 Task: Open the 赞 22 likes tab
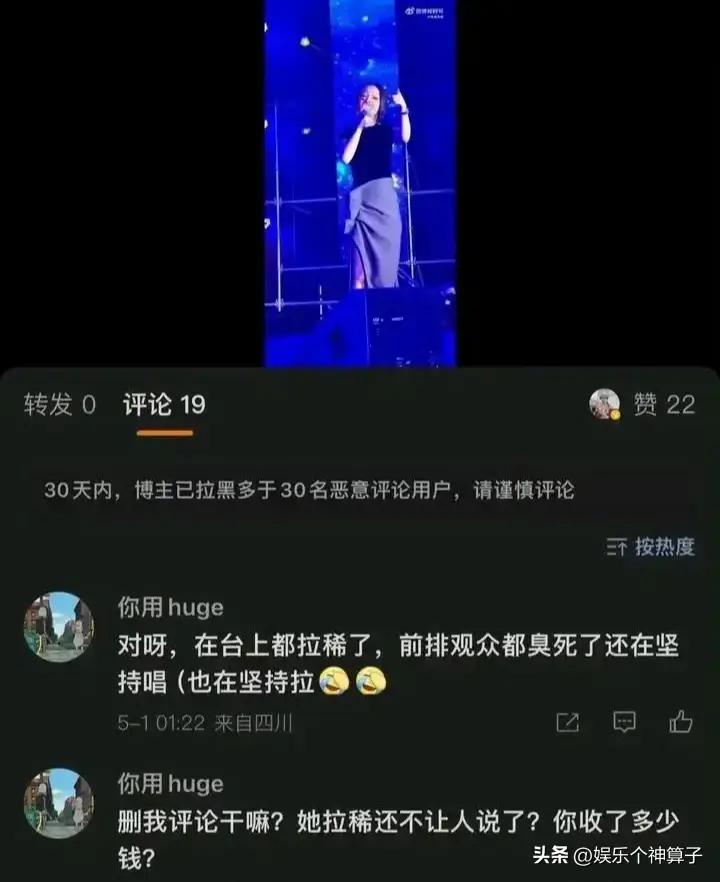tap(663, 404)
